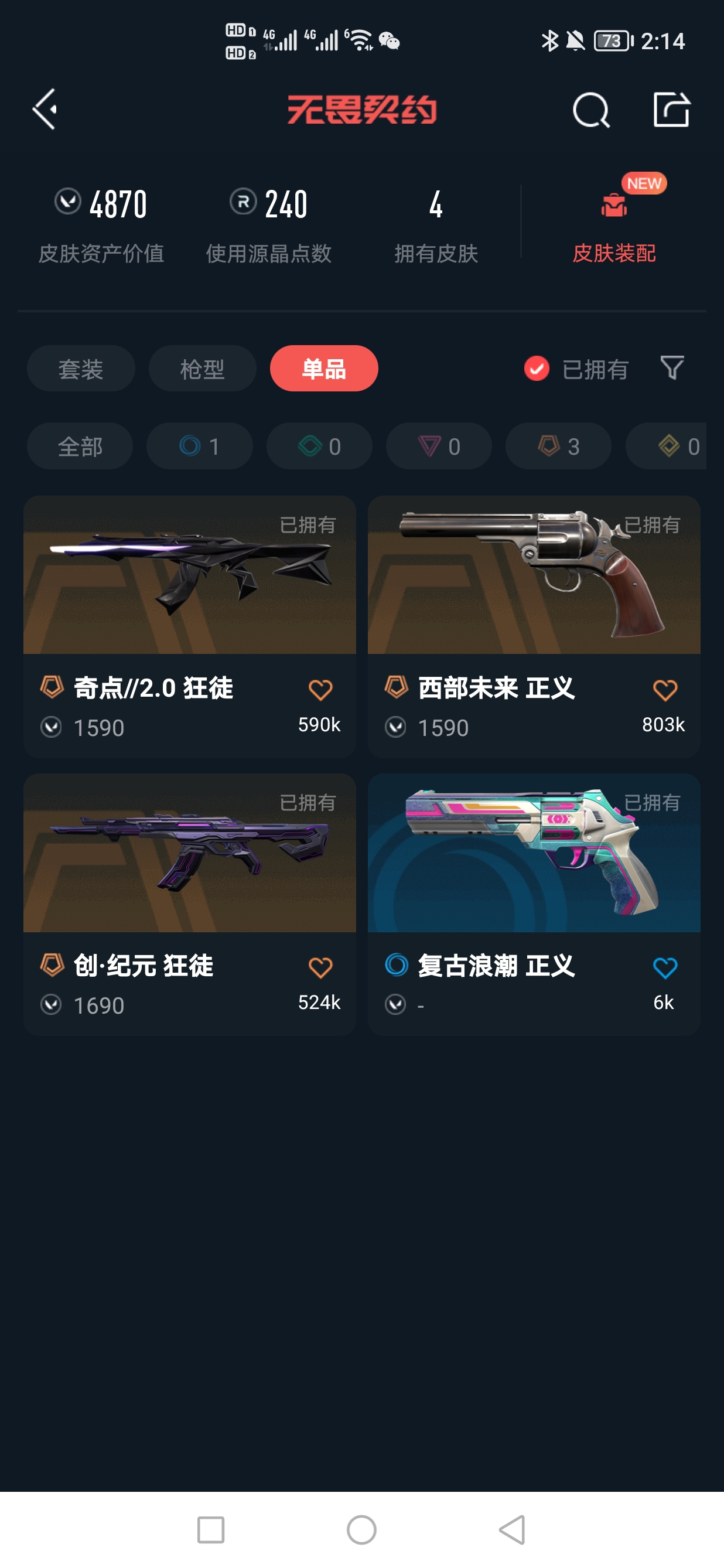Viewport: 724px width, 1568px height.
Task: Open the filter funnel icon
Action: click(671, 368)
